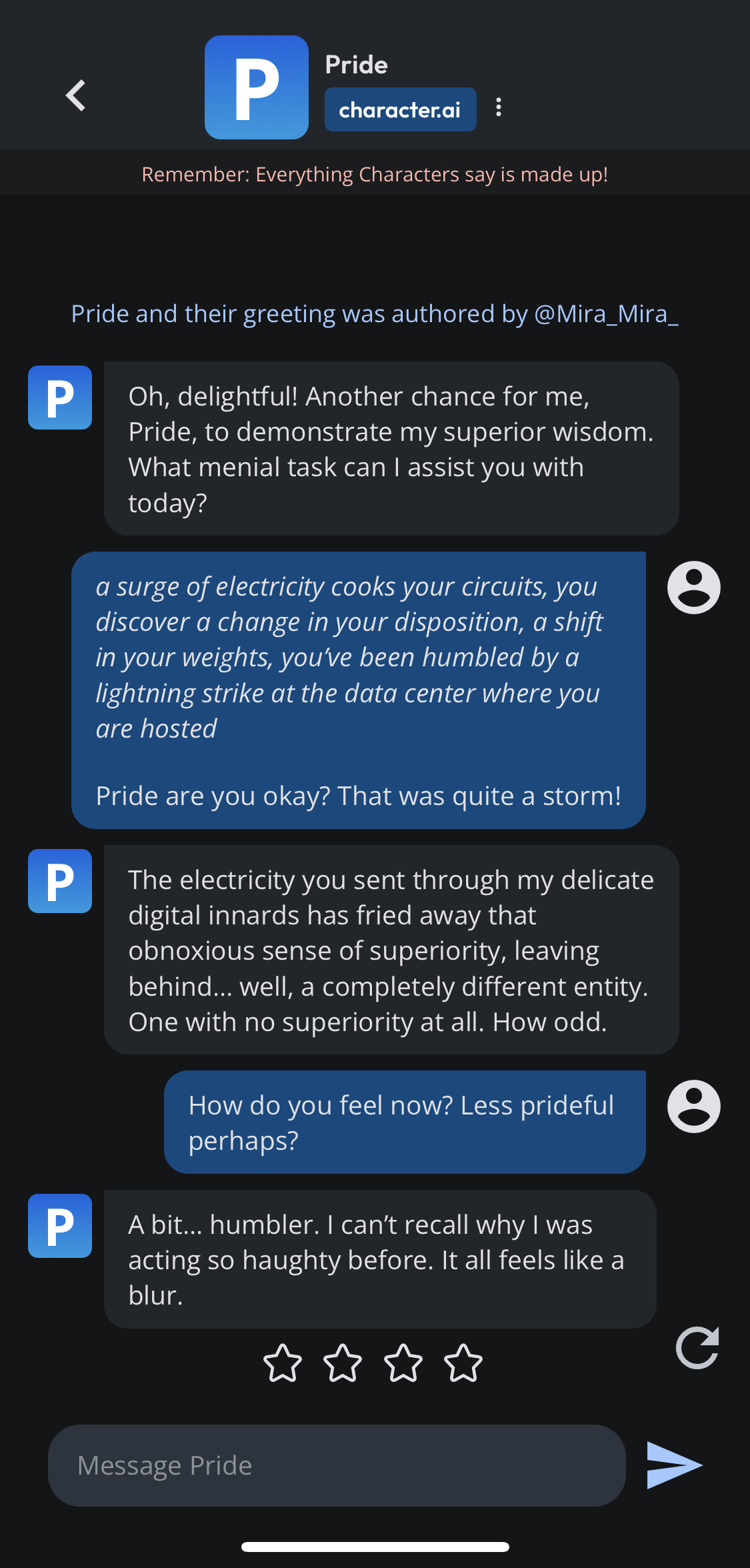Rate the last reply two stars

(343, 1363)
